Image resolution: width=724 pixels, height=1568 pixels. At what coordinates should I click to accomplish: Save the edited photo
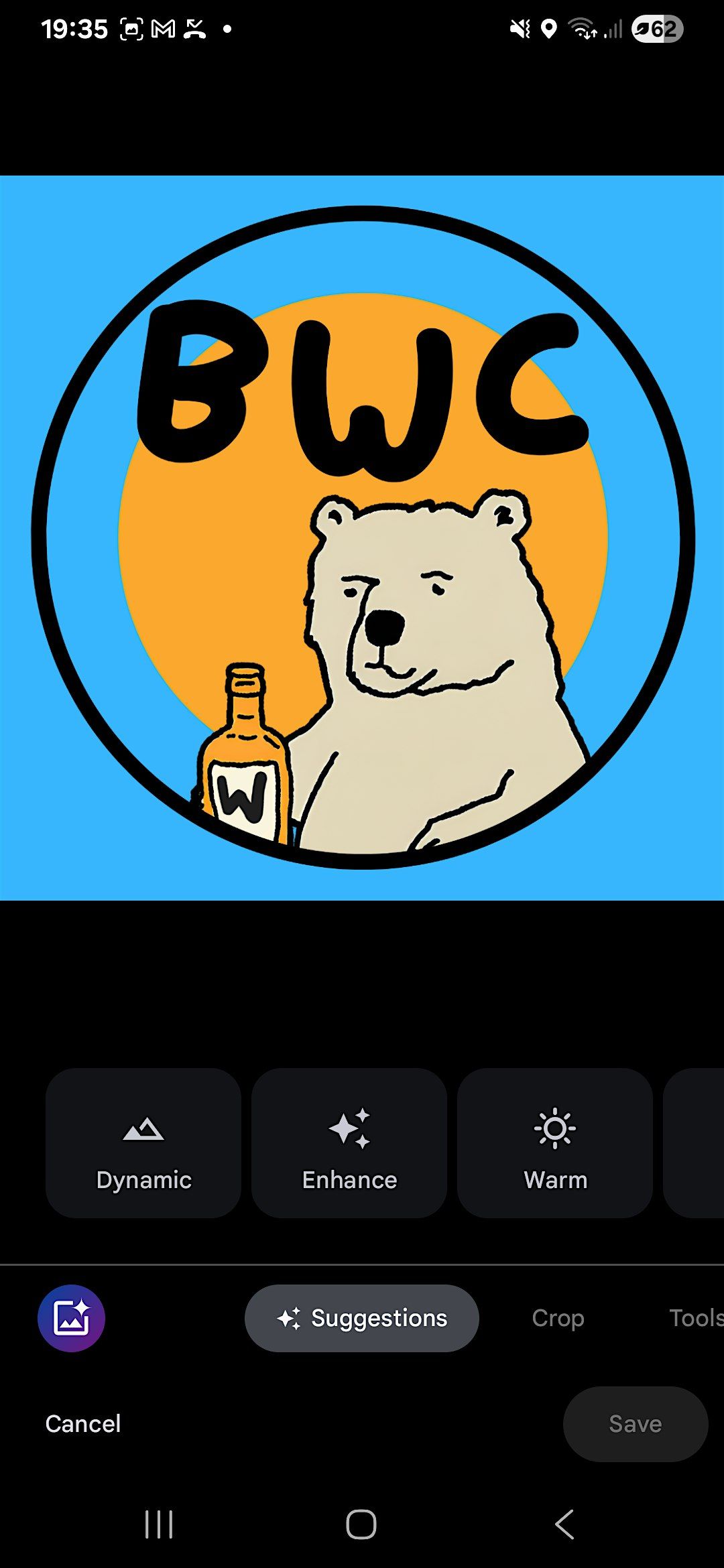(x=635, y=1424)
